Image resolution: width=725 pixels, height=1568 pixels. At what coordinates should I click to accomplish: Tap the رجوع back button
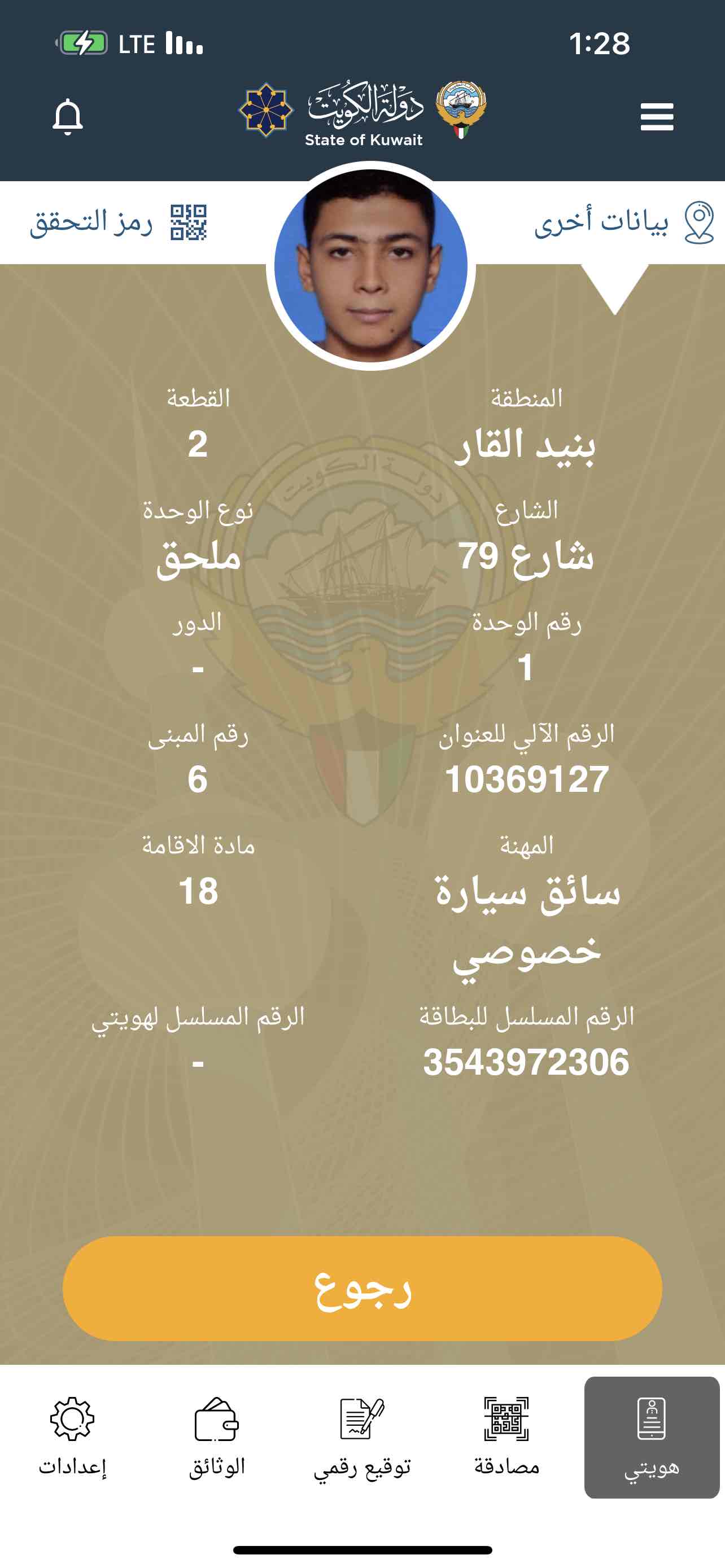[362, 1289]
